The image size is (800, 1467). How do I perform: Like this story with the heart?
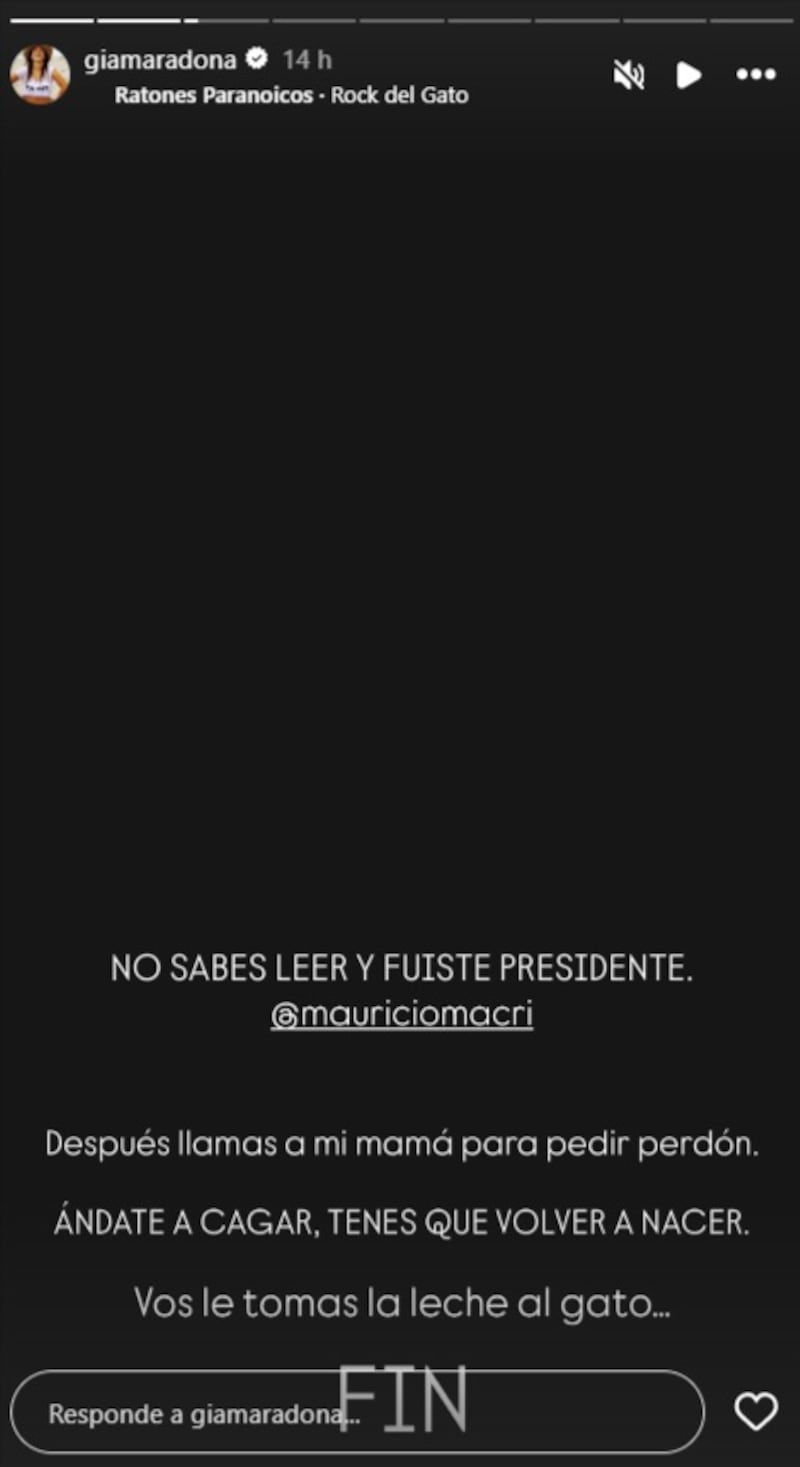pos(756,1411)
